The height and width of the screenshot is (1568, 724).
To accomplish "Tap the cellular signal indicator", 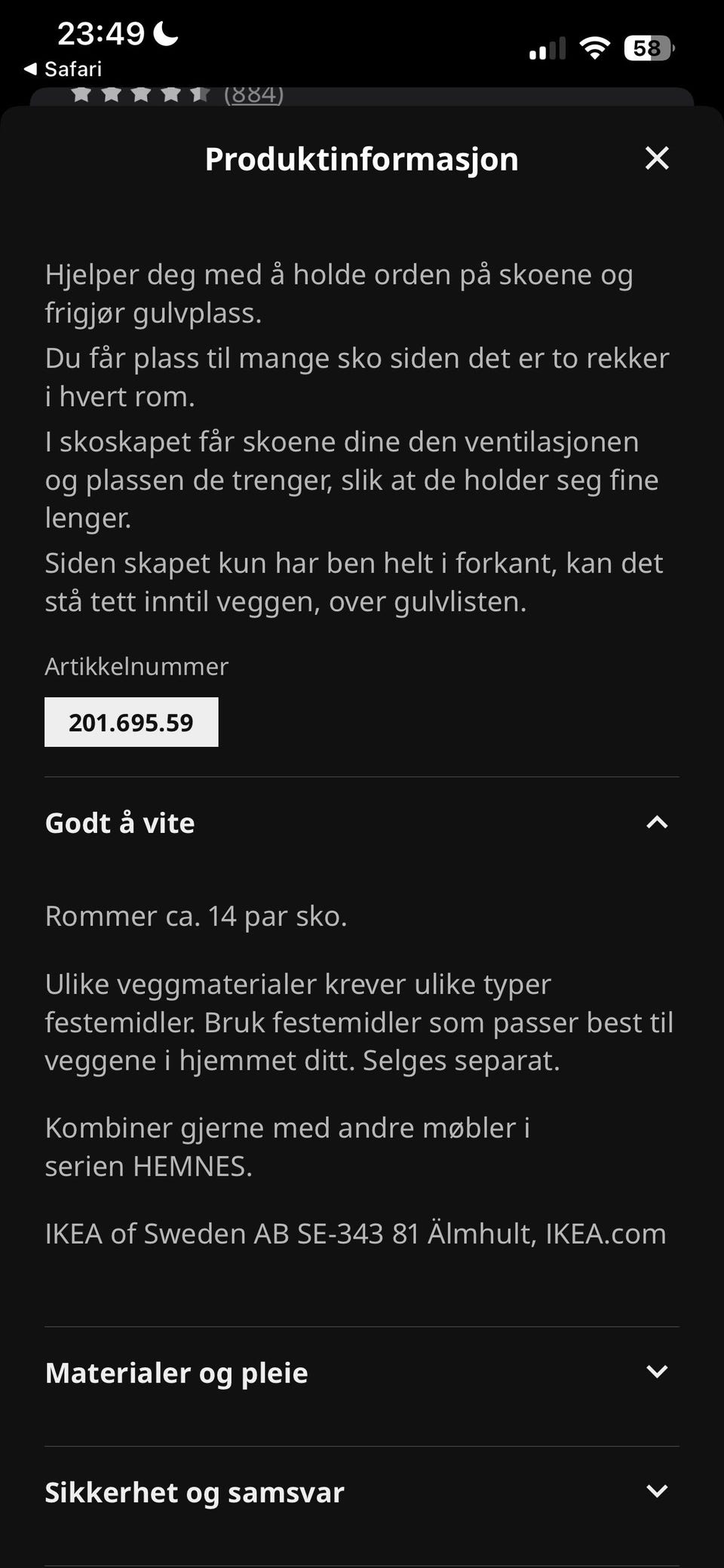I will click(545, 47).
